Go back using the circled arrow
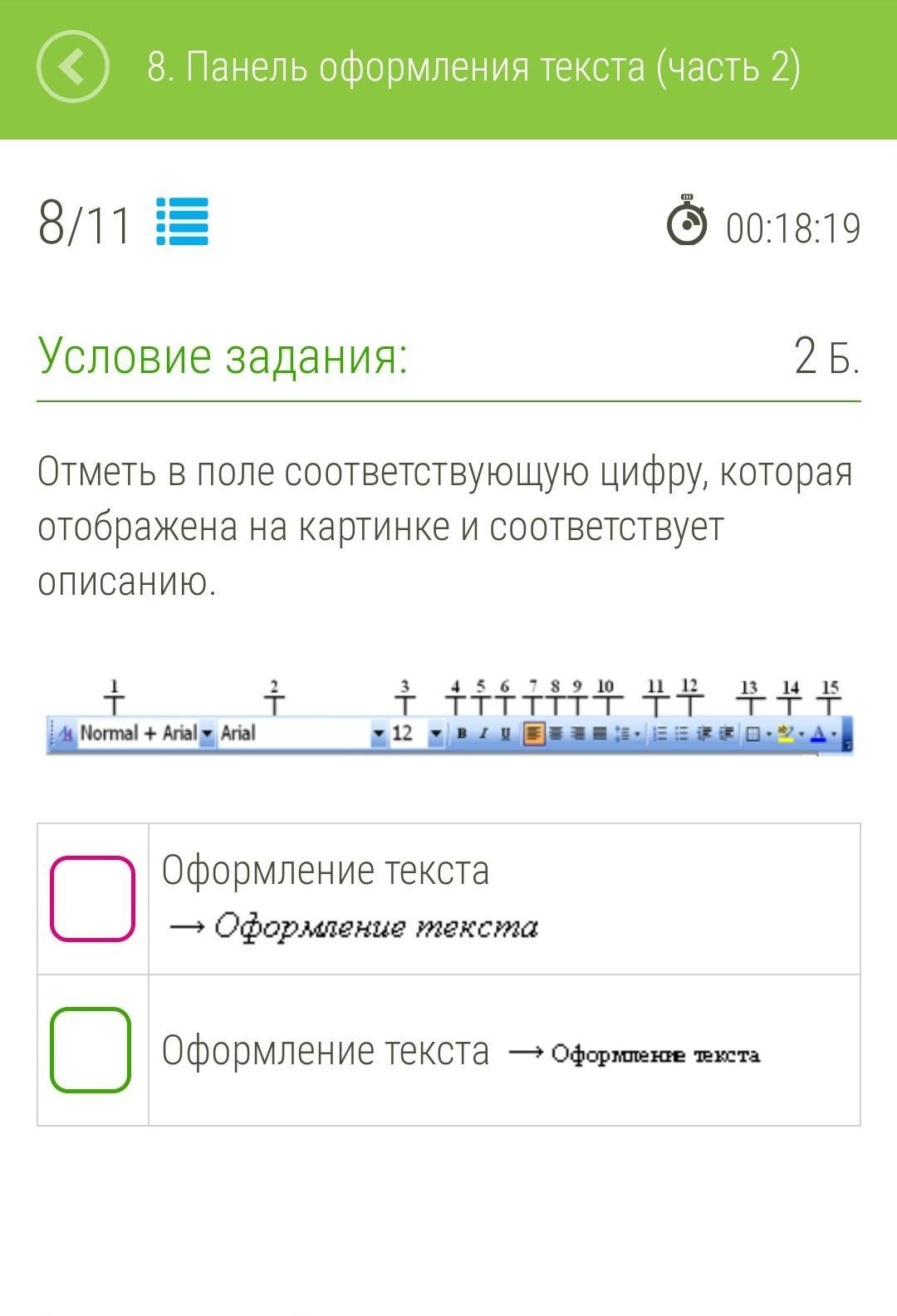Screen dimensions: 897x1316 pos(72,66)
